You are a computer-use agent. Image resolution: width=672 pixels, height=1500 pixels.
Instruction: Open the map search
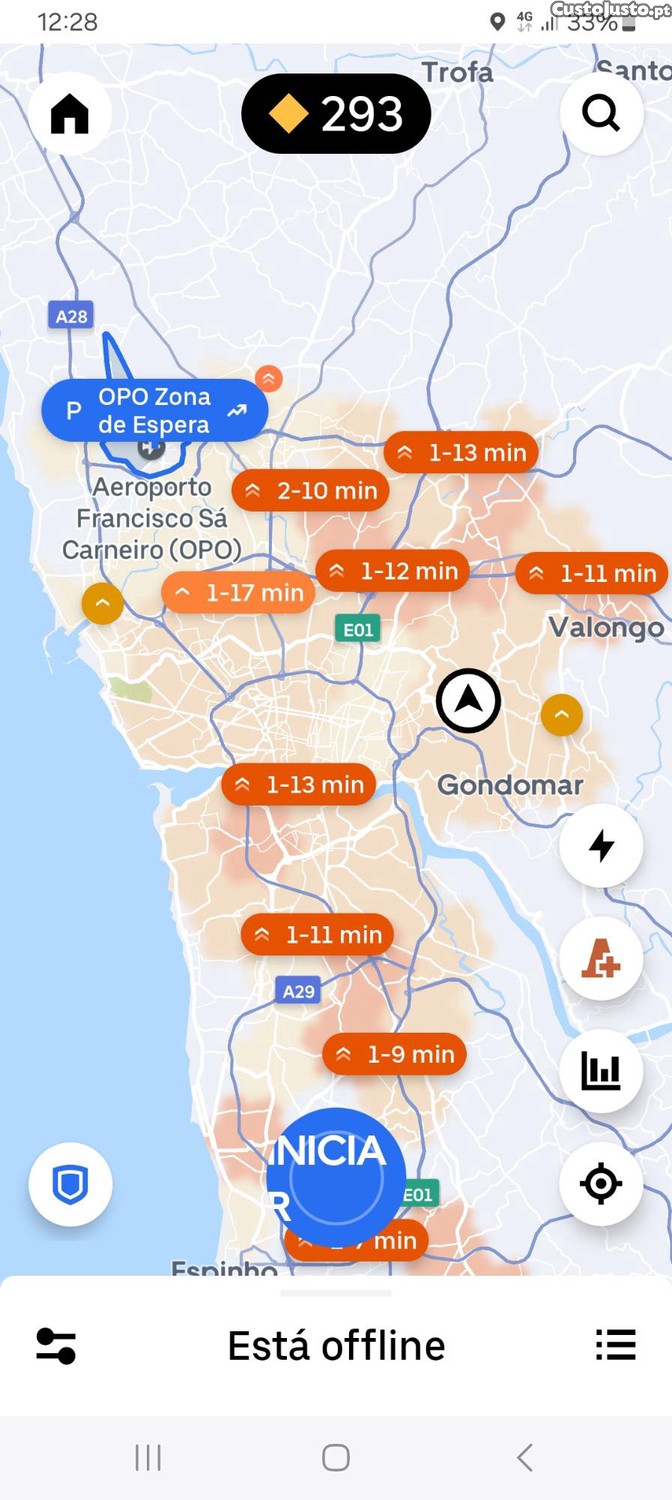[x=601, y=114]
